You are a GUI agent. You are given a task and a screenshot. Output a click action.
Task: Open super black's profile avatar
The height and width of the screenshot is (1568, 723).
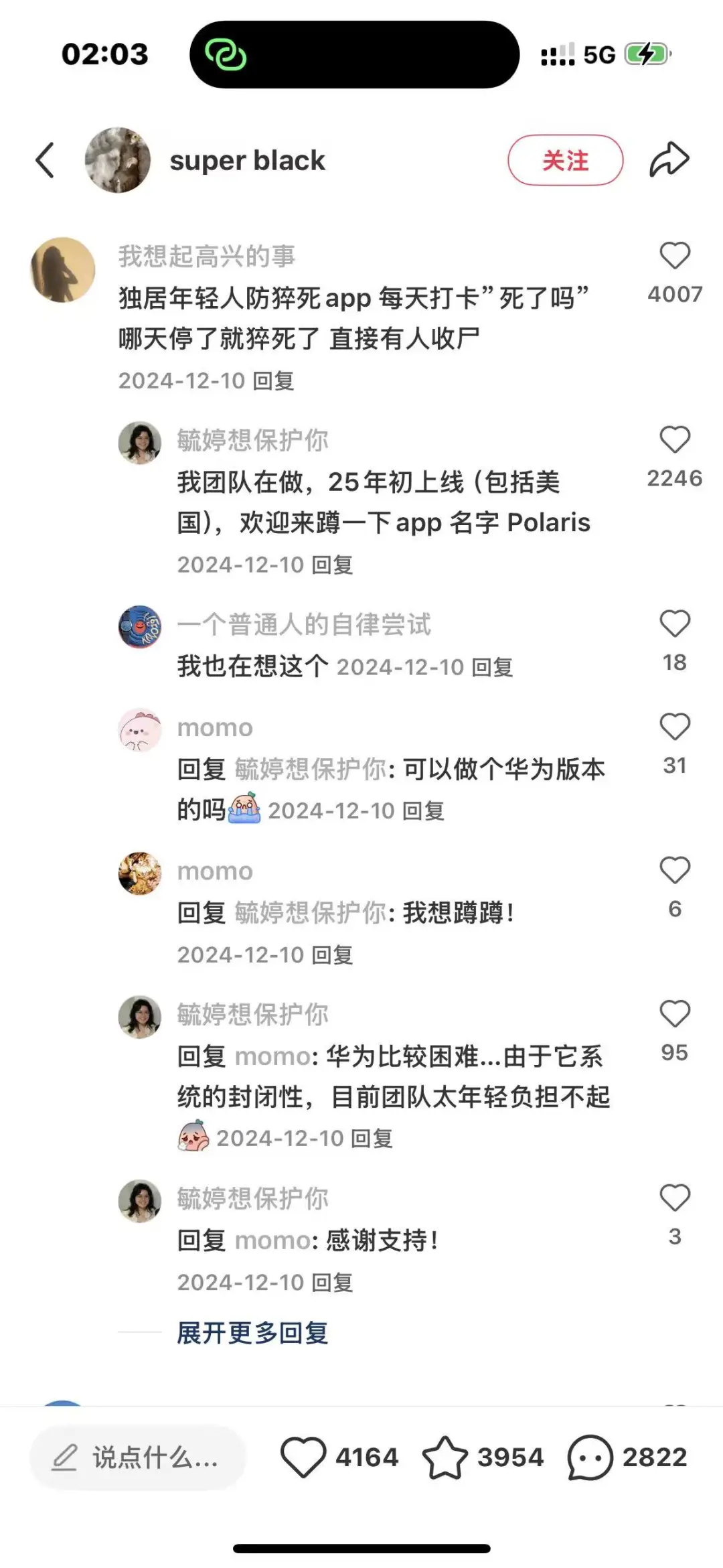[117, 161]
